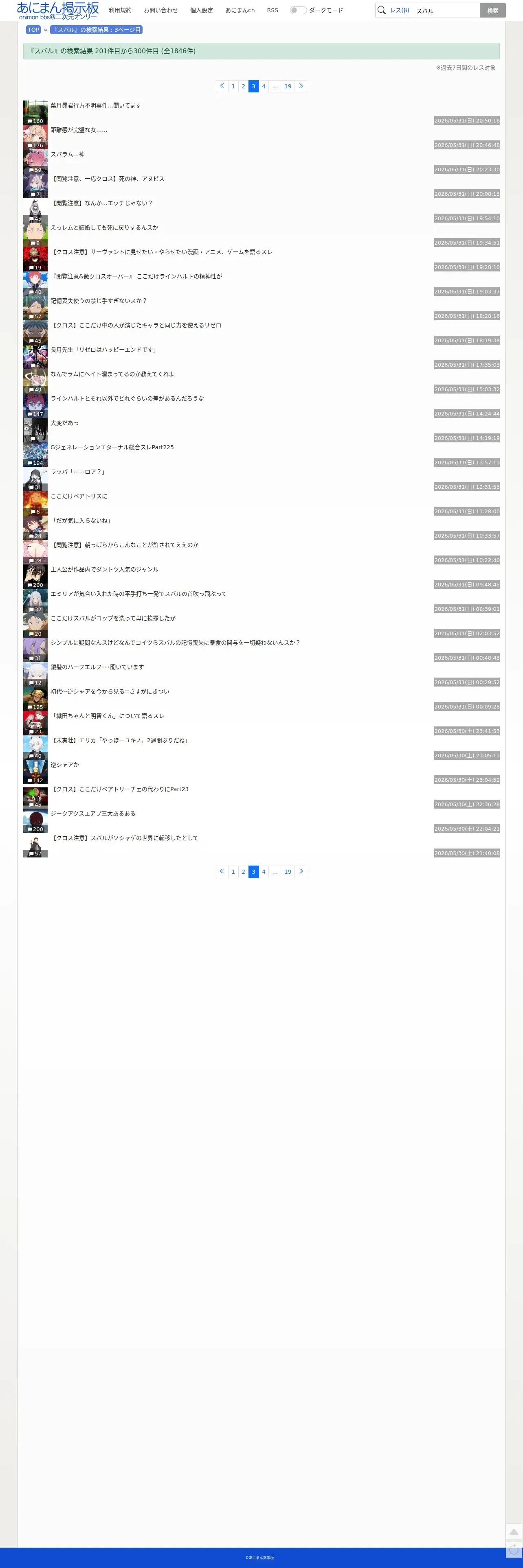Open thread 逆シャアか
Viewport: 523px width, 1568px height.
pos(65,765)
